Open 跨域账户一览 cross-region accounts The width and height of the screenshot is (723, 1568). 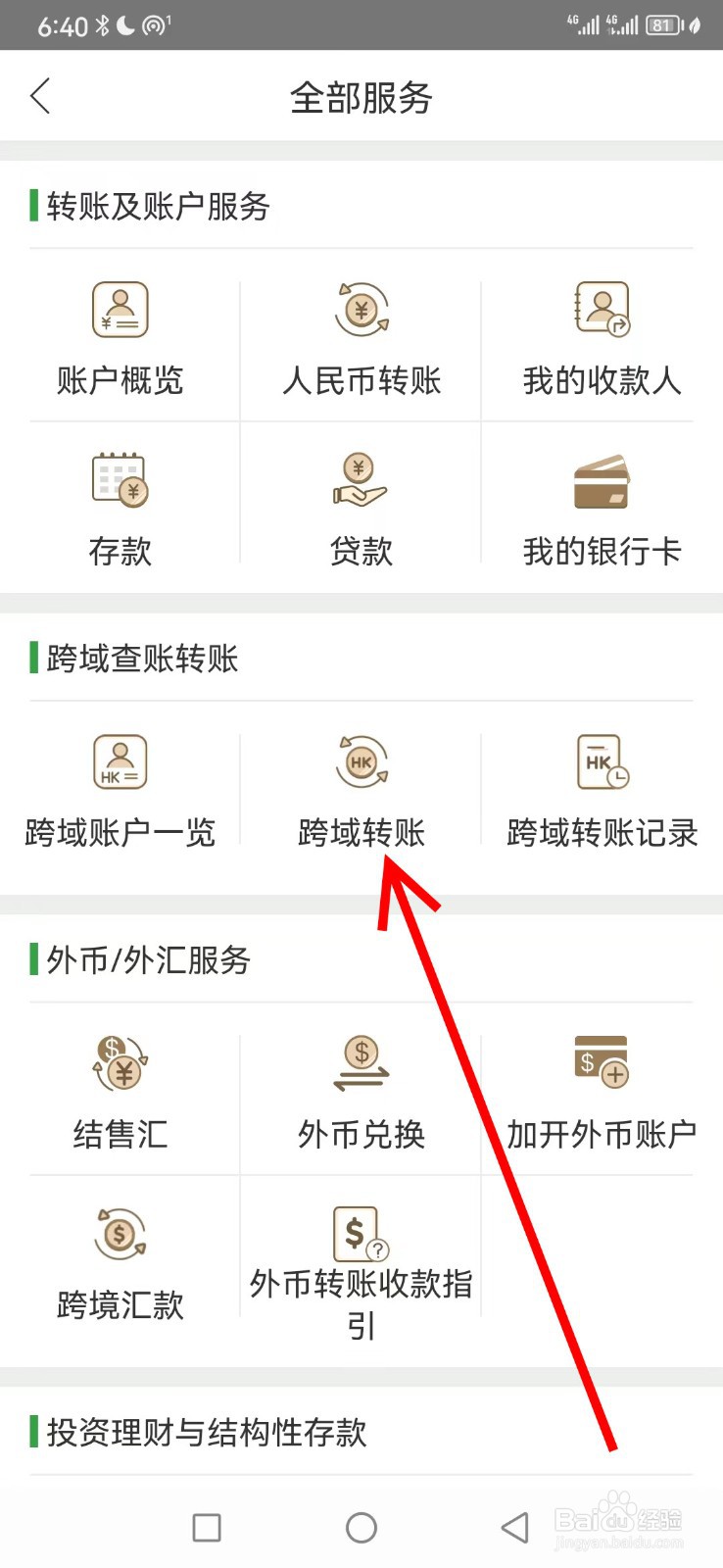120,789
